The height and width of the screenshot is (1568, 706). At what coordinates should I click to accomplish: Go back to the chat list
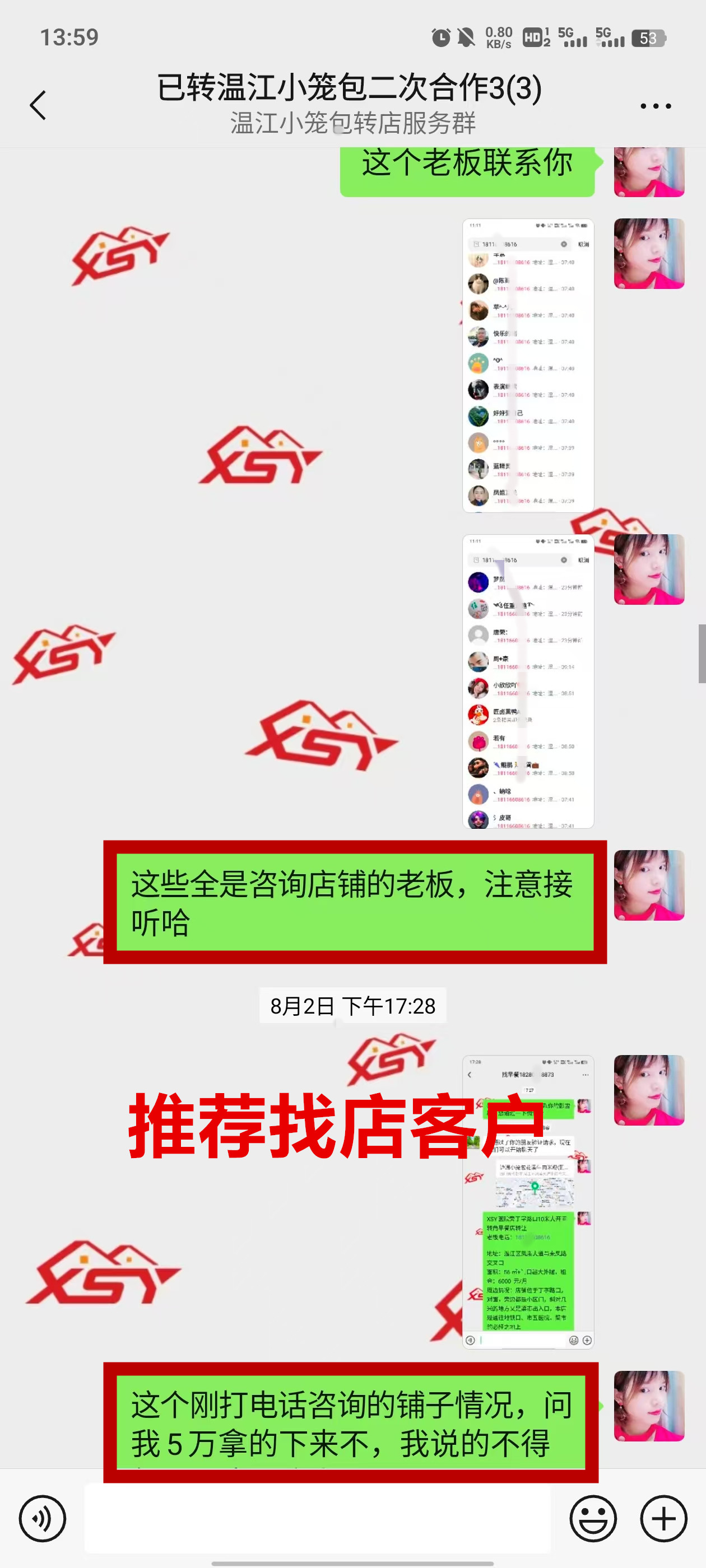[38, 105]
